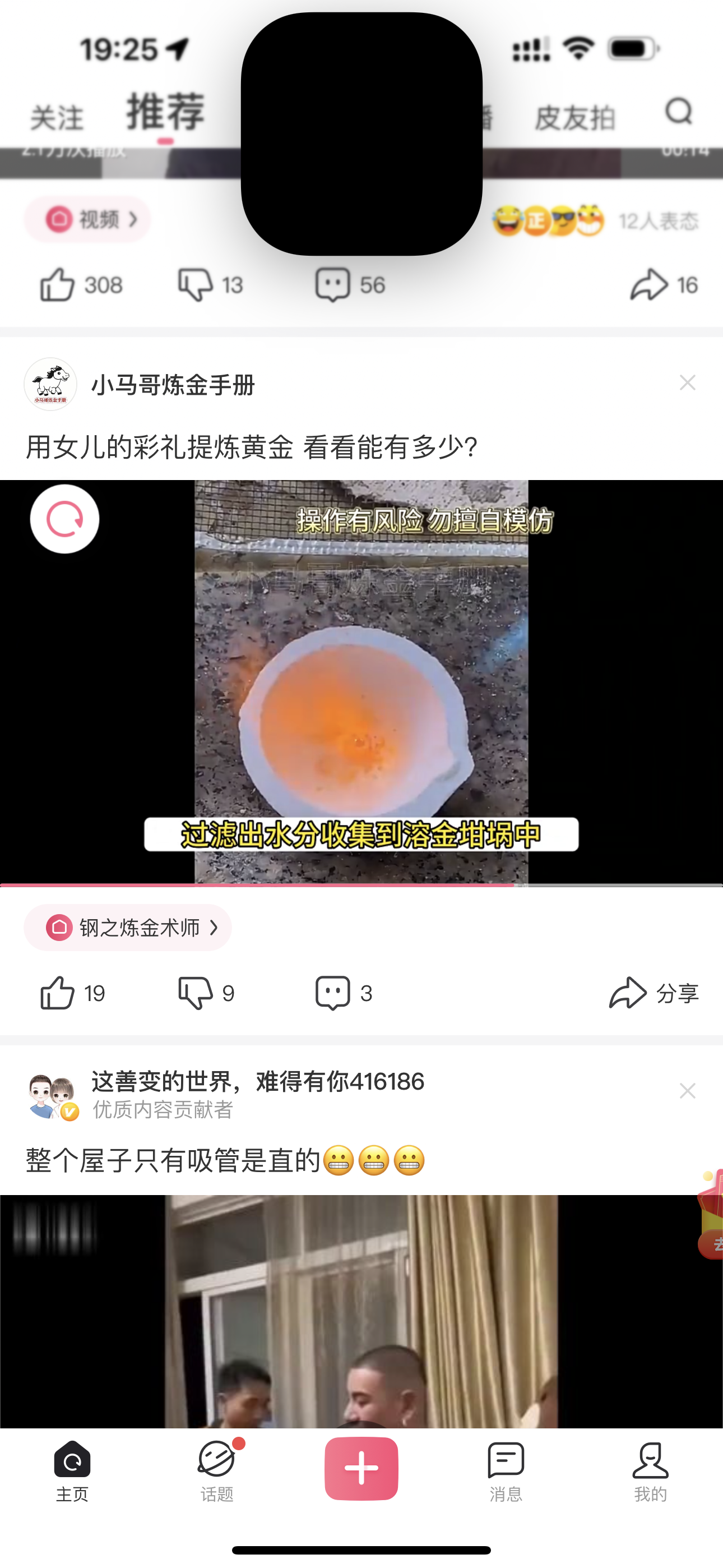Tap 分享 on the gold refining post
This screenshot has width=723, height=1568.
tap(654, 993)
